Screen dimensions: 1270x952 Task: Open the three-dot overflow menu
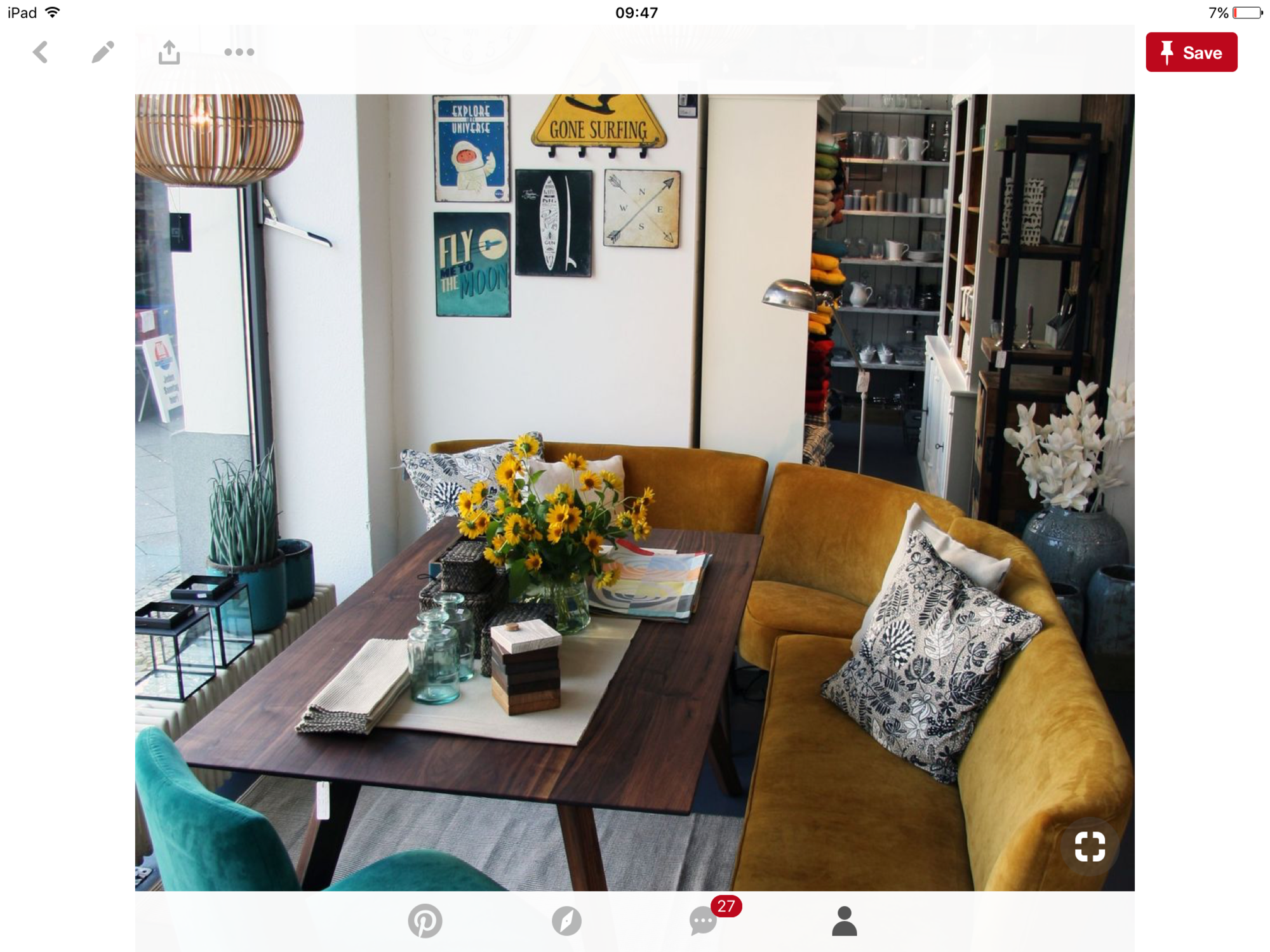(x=239, y=52)
